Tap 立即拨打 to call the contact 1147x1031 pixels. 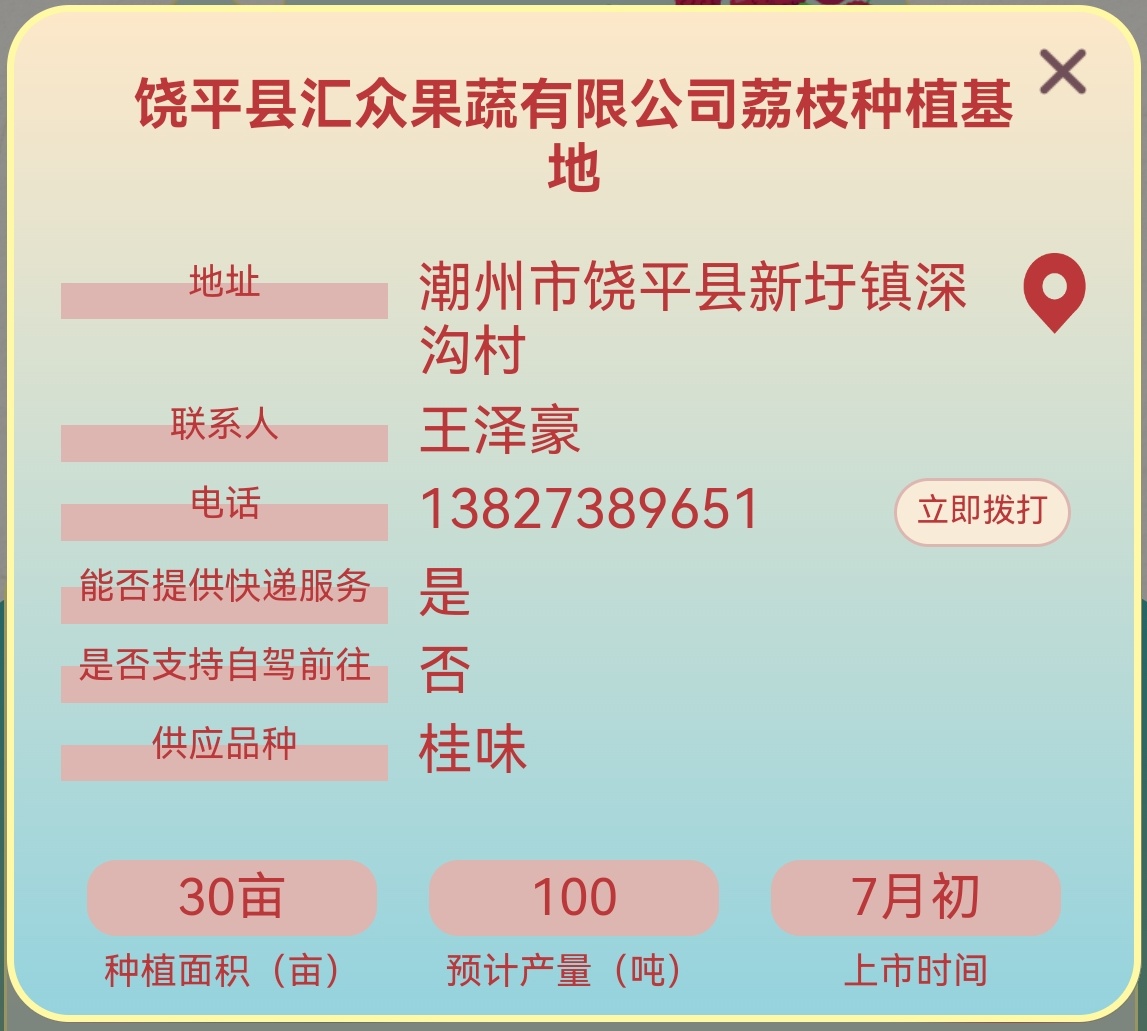click(981, 511)
